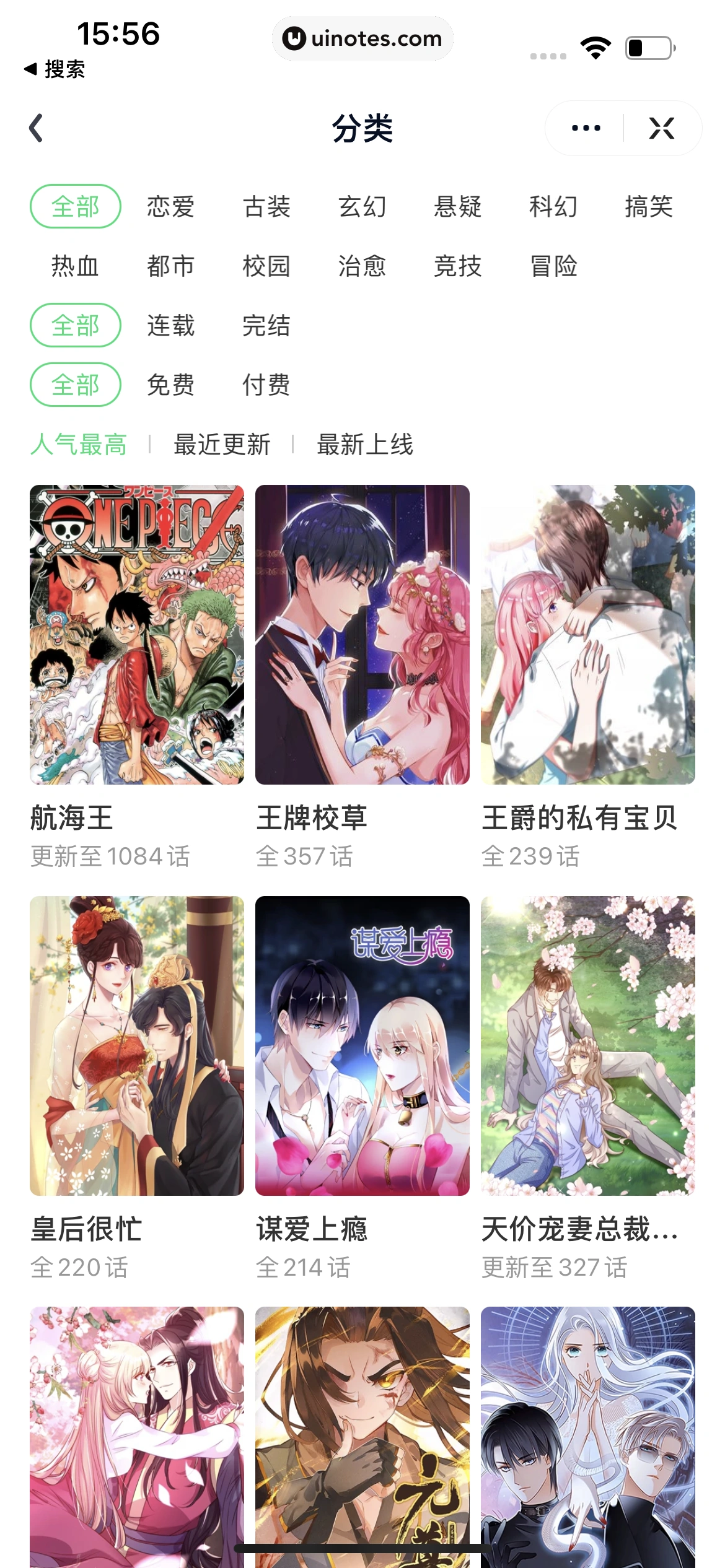Select the 古装 genre chip
The height and width of the screenshot is (1568, 725).
point(266,206)
